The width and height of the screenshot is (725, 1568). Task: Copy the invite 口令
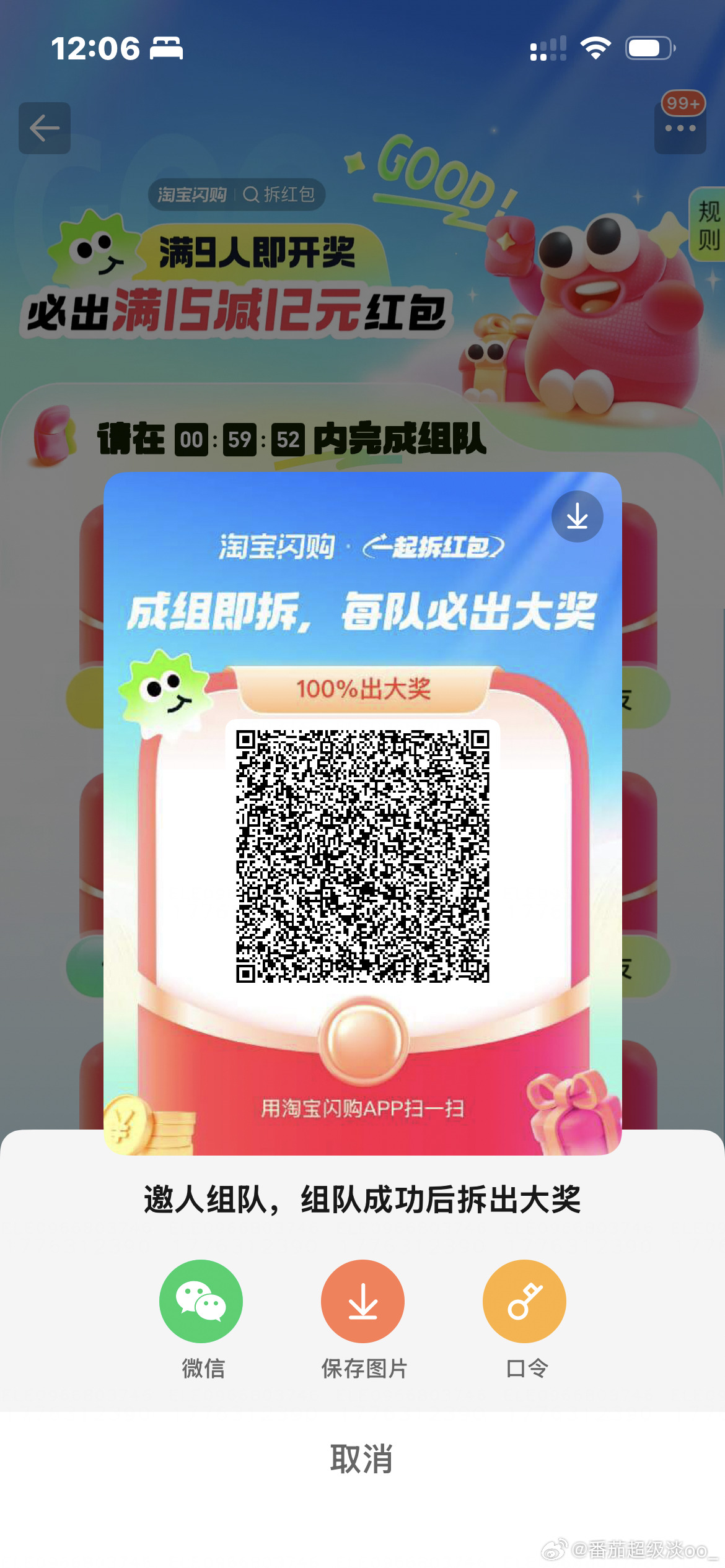(x=524, y=1301)
